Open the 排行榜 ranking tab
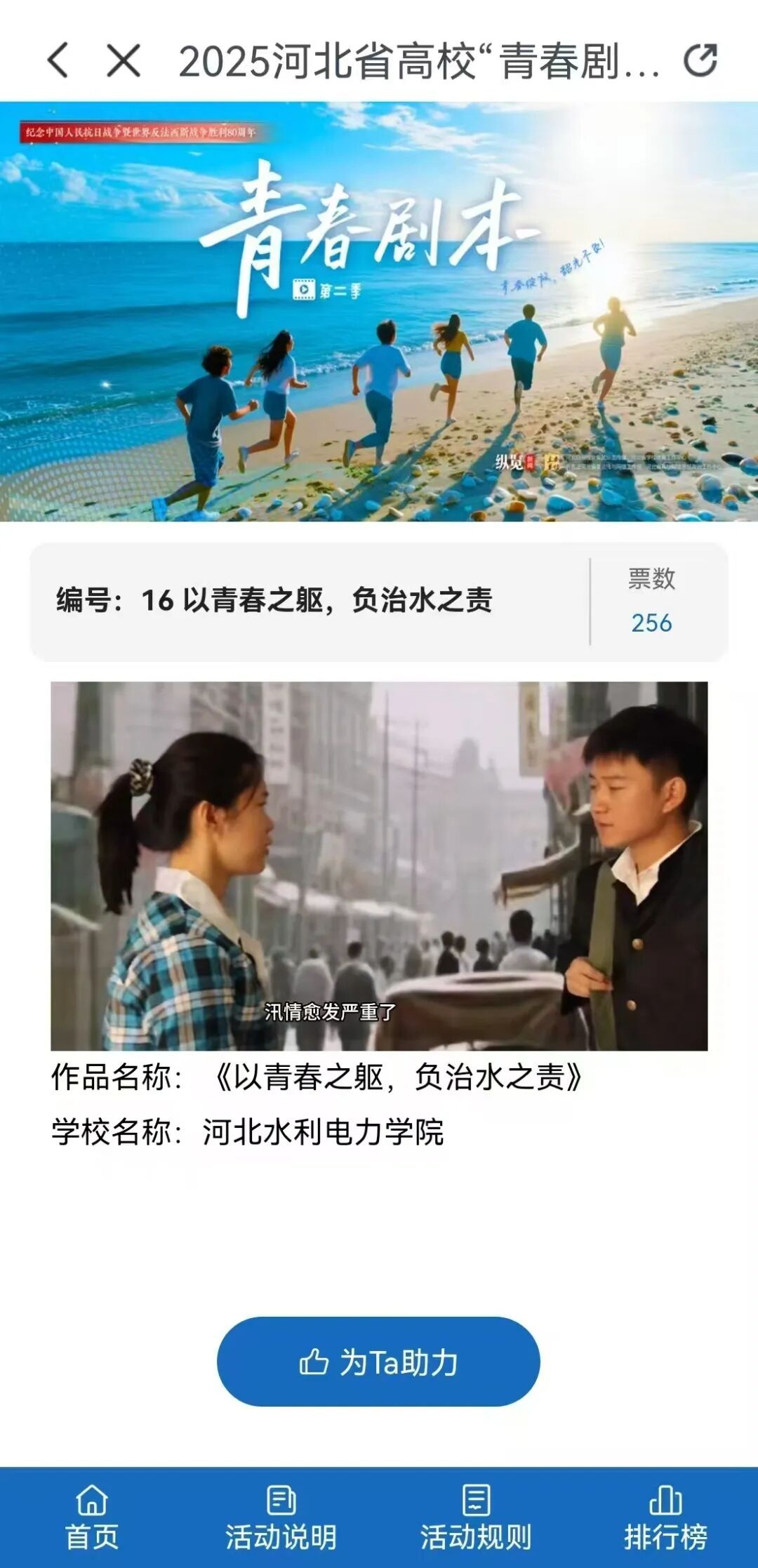The height and width of the screenshot is (1568, 758). coord(665,1518)
